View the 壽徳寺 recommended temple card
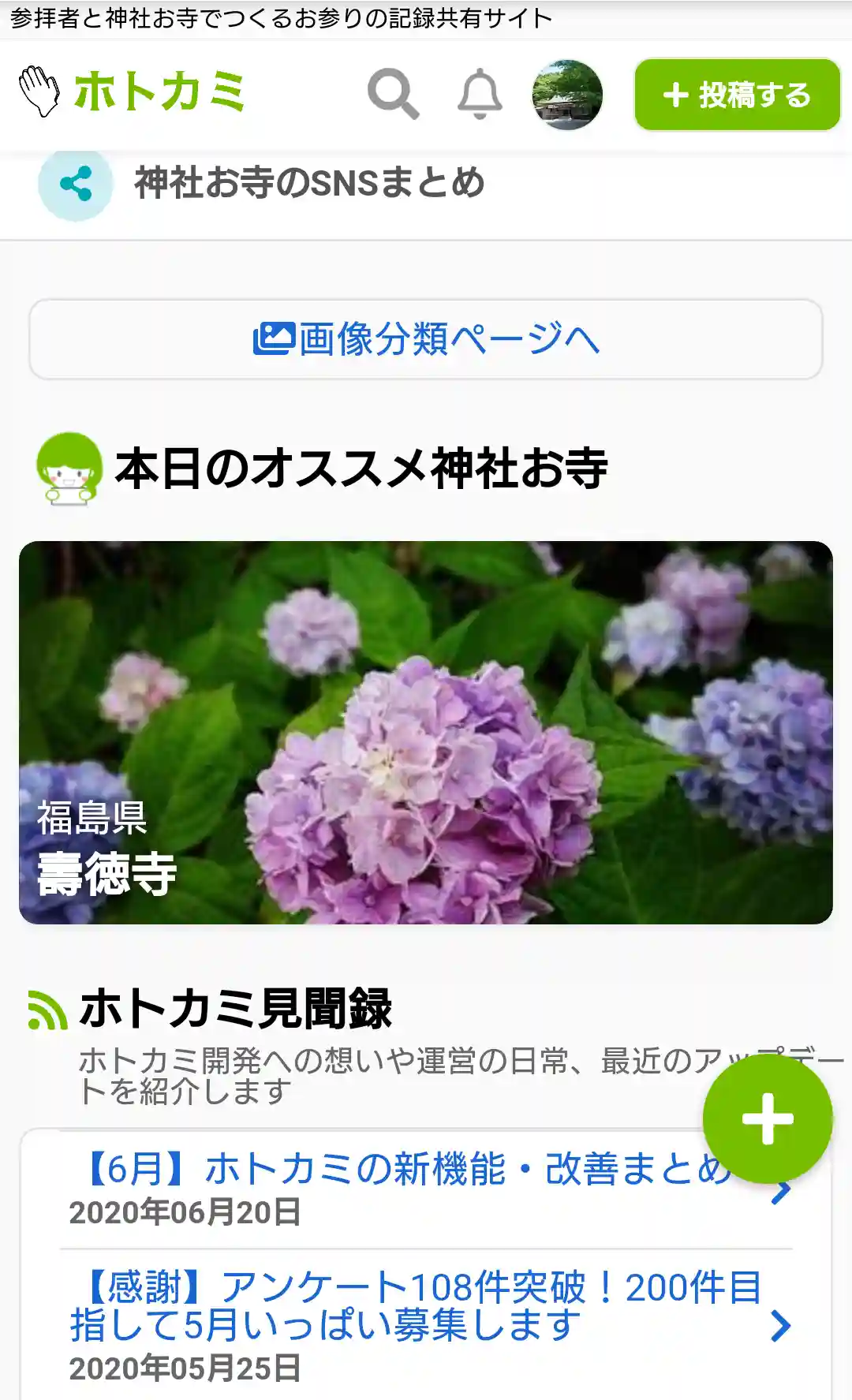 click(426, 732)
